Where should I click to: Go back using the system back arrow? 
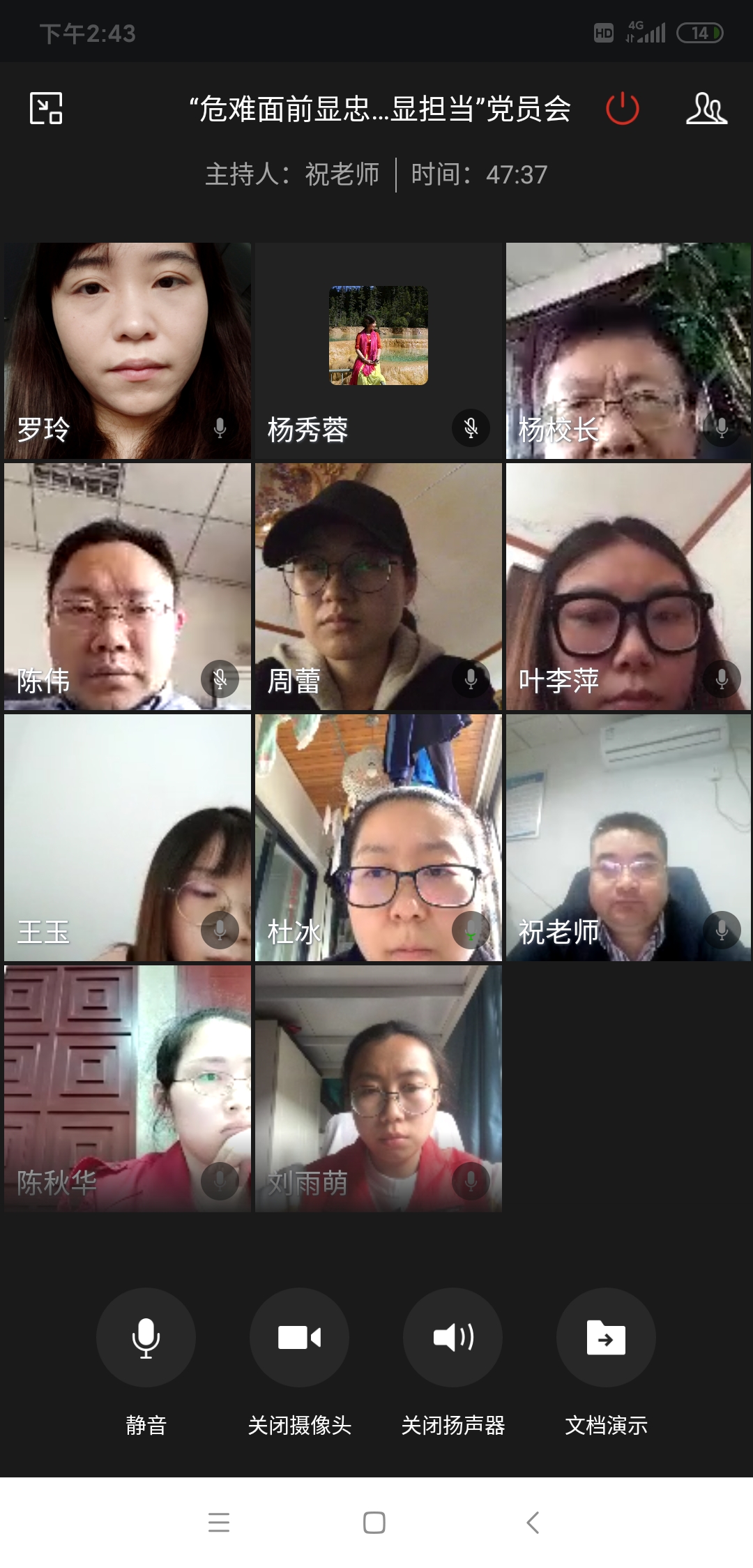(533, 1522)
